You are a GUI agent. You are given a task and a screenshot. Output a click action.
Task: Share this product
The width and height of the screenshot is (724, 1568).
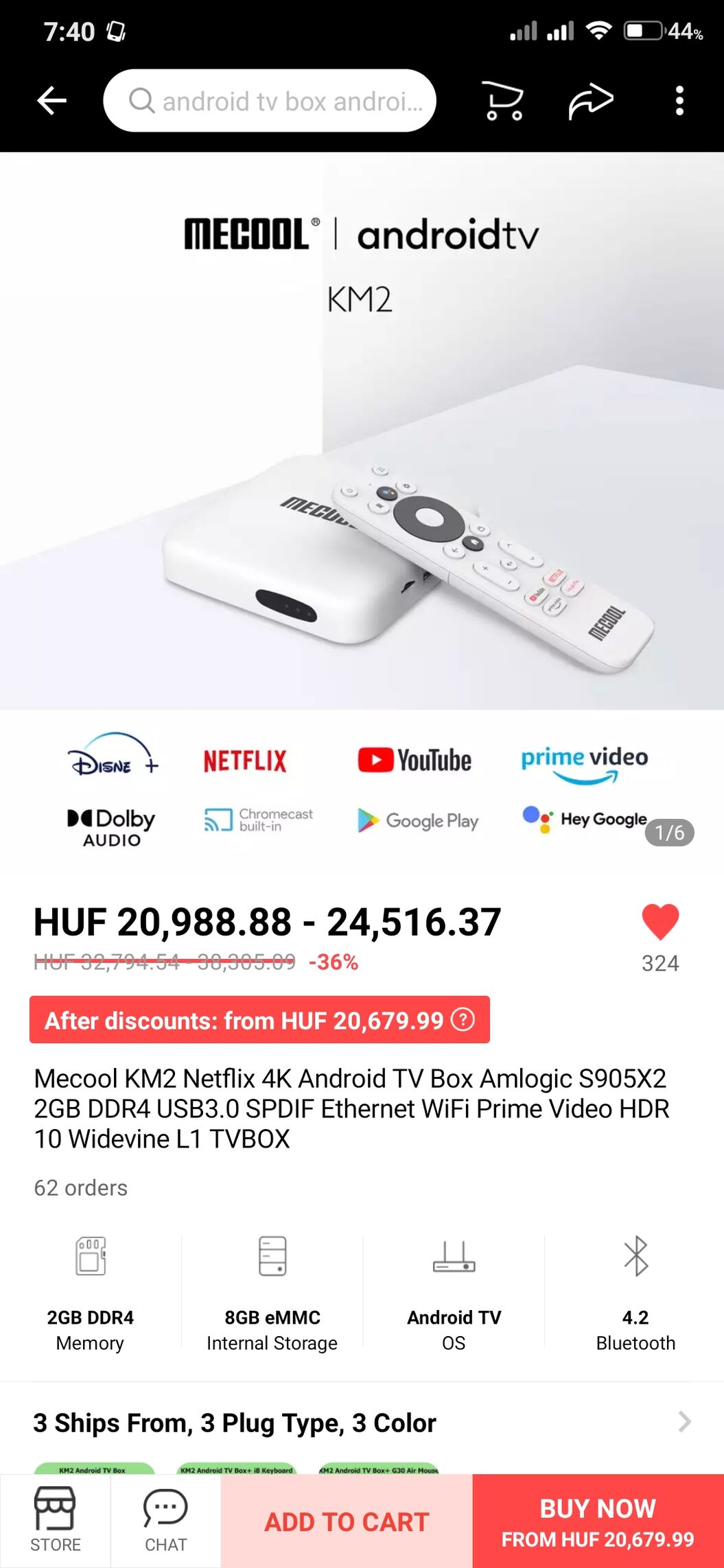pyautogui.click(x=591, y=101)
